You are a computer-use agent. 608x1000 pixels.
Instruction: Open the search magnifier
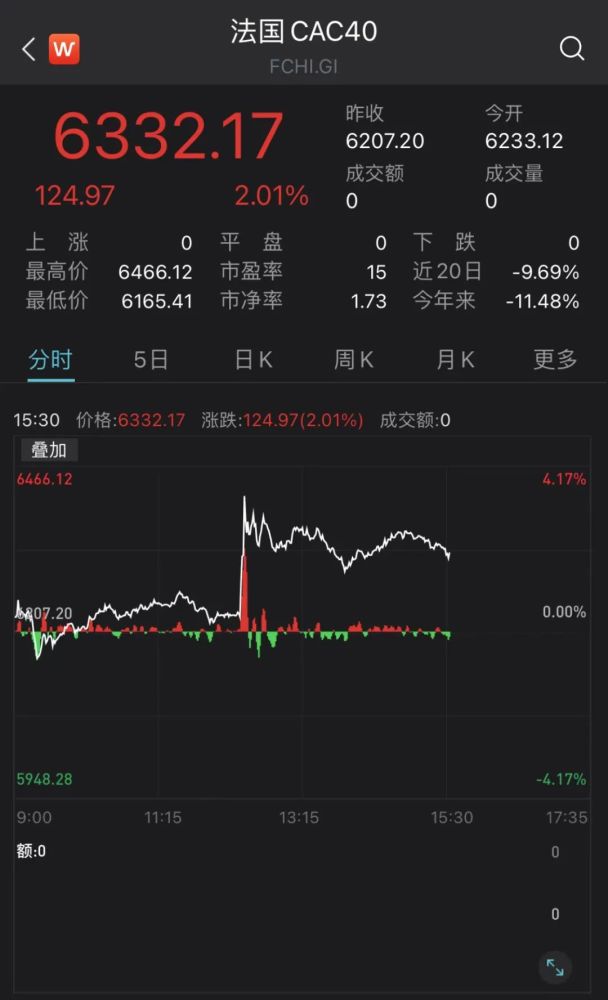tap(572, 48)
